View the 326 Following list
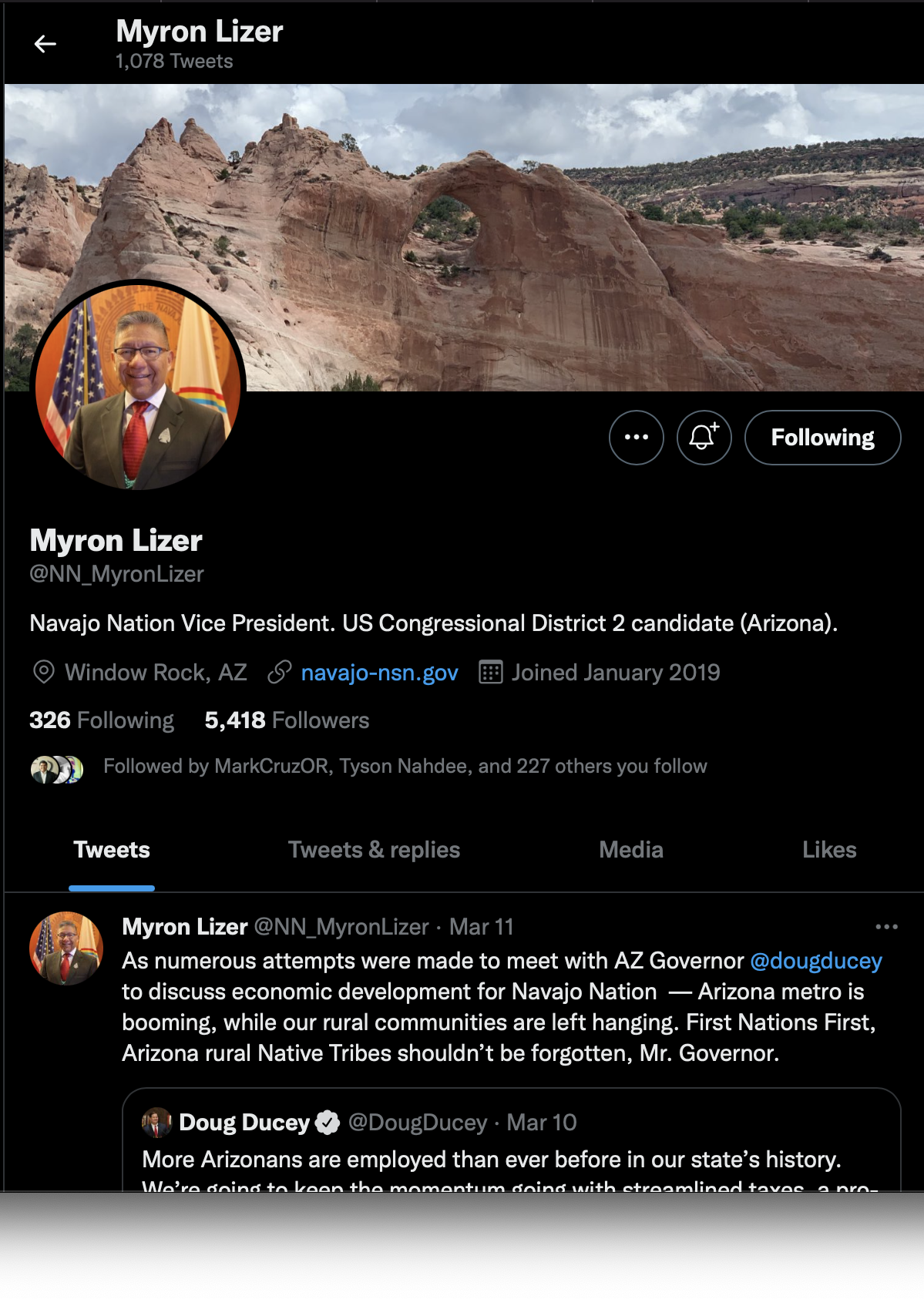 (102, 720)
